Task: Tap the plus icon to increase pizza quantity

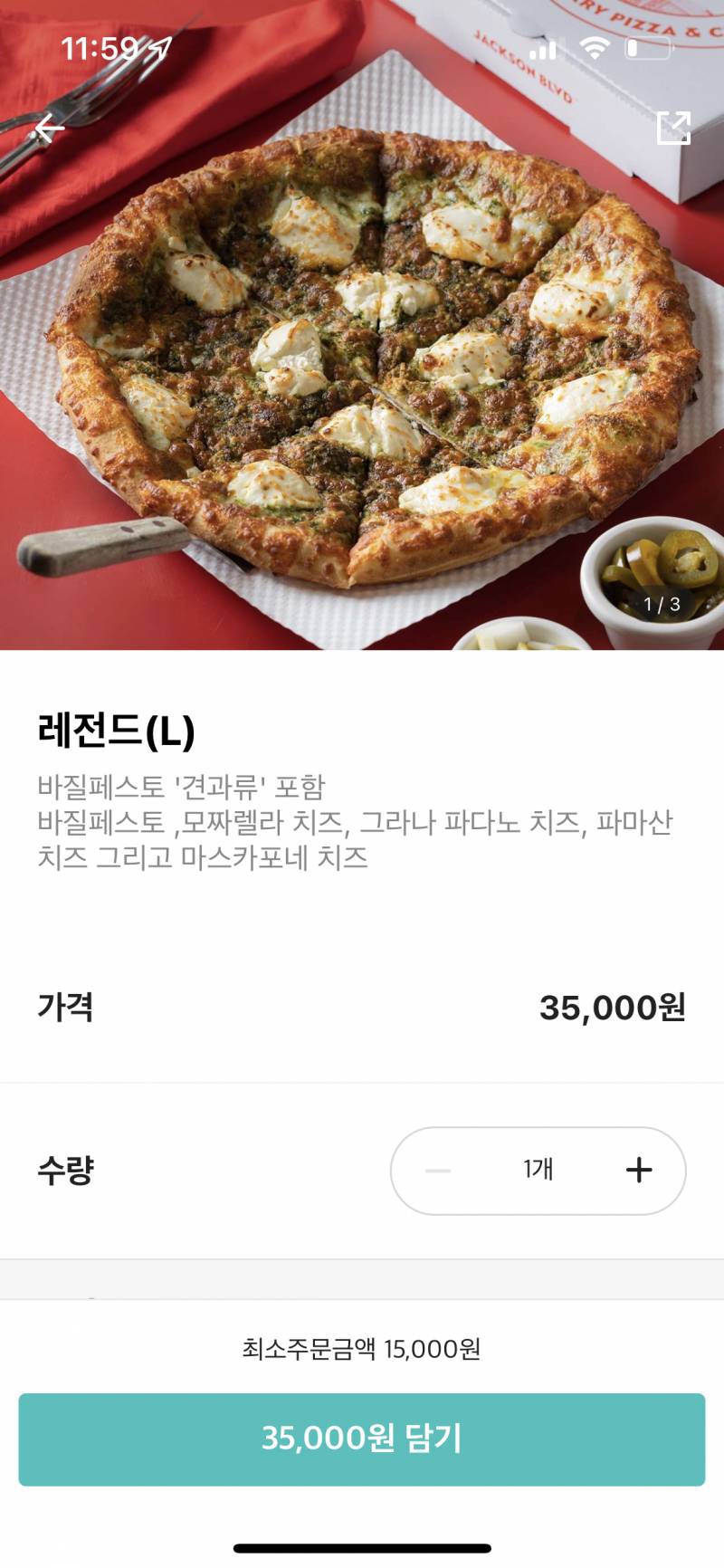Action: 640,1170
